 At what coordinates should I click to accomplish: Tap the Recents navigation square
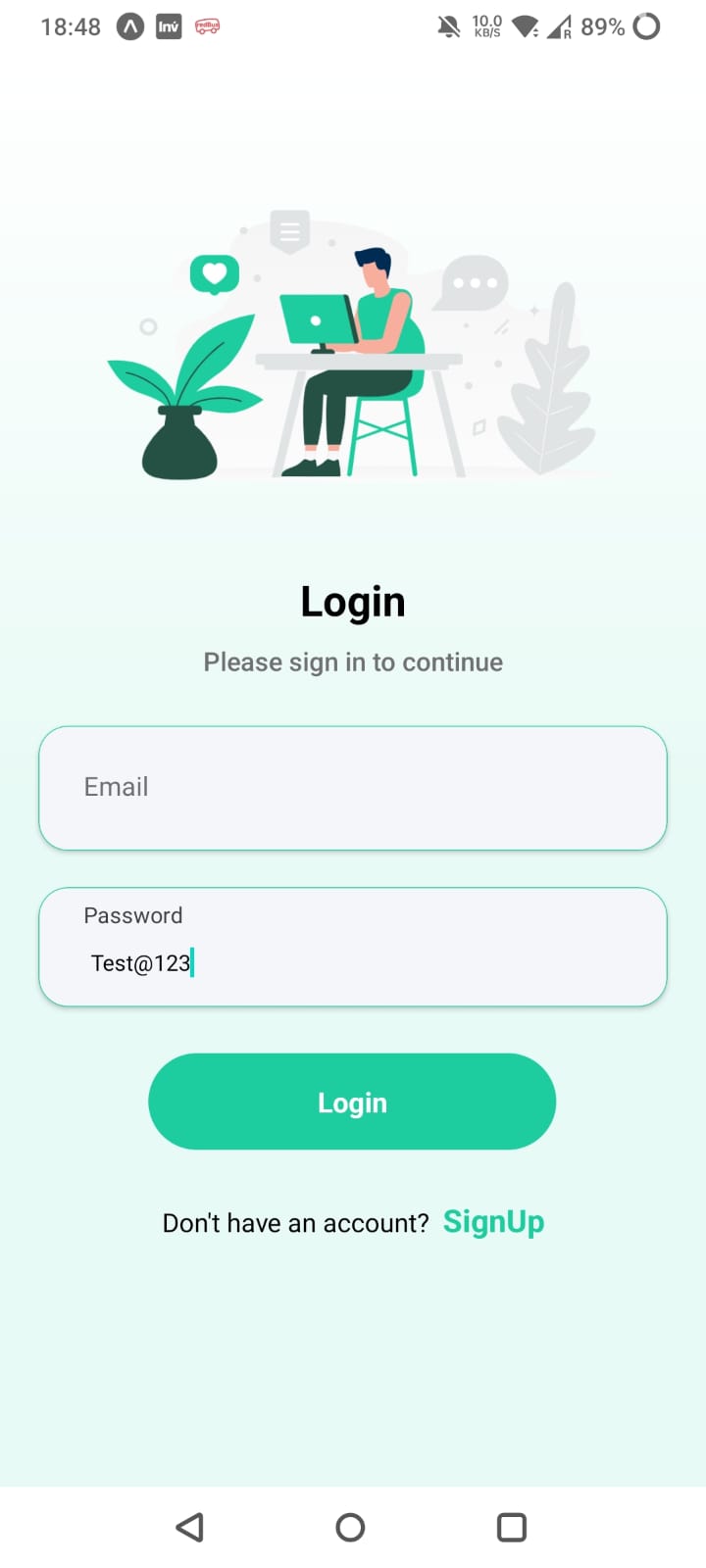click(511, 1527)
